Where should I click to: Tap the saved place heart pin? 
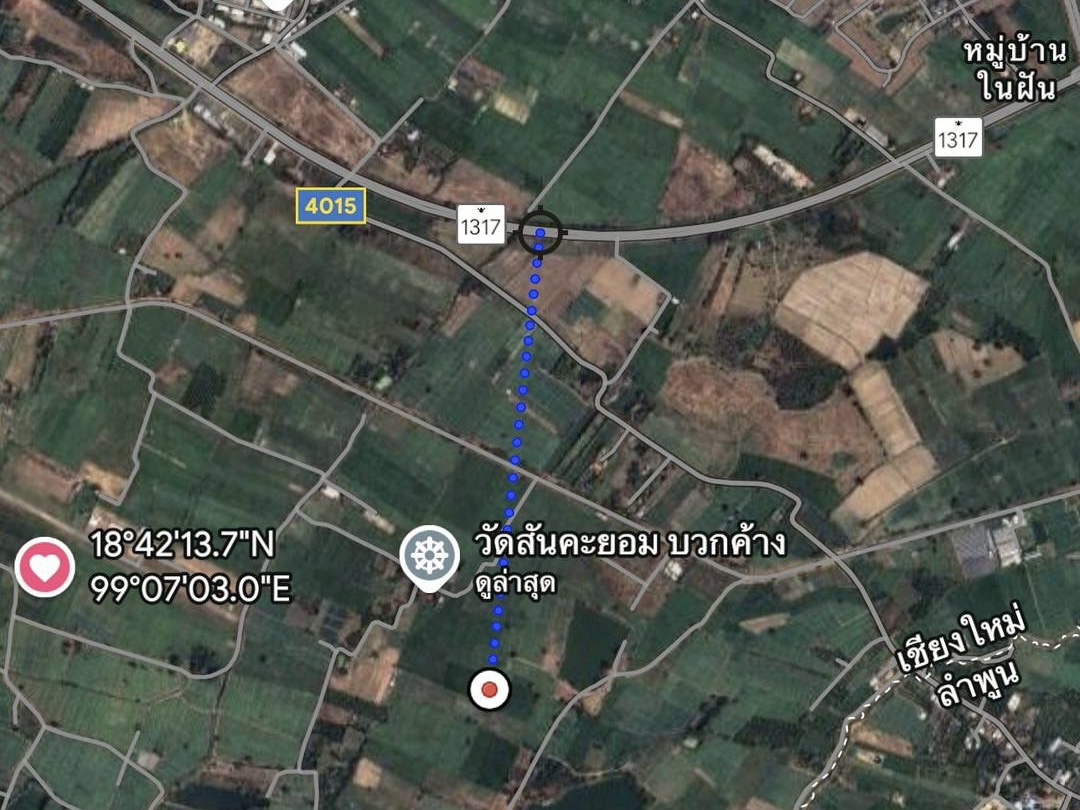coord(45,567)
